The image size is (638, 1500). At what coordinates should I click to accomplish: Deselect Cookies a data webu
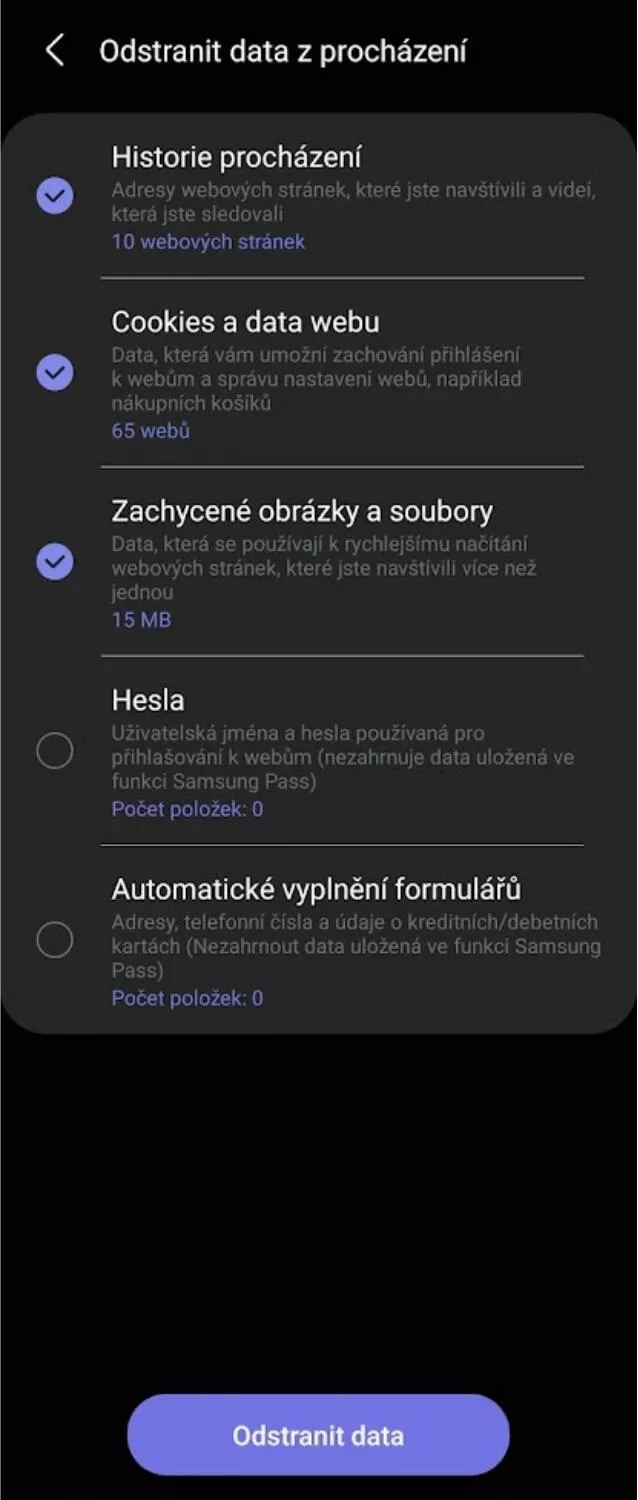[55, 373]
